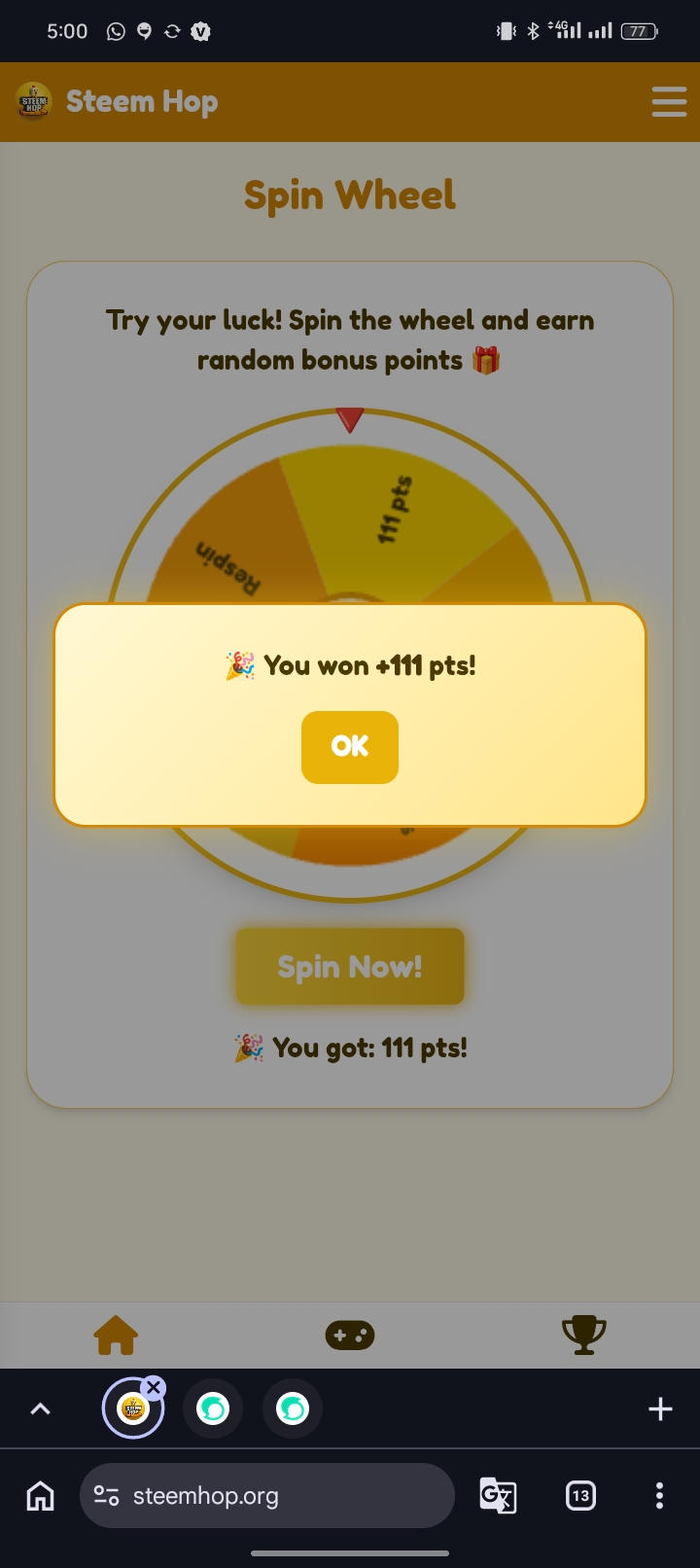Close the active Steem Hop browser tab
Screen dimensions: 700x1568
(154, 1388)
